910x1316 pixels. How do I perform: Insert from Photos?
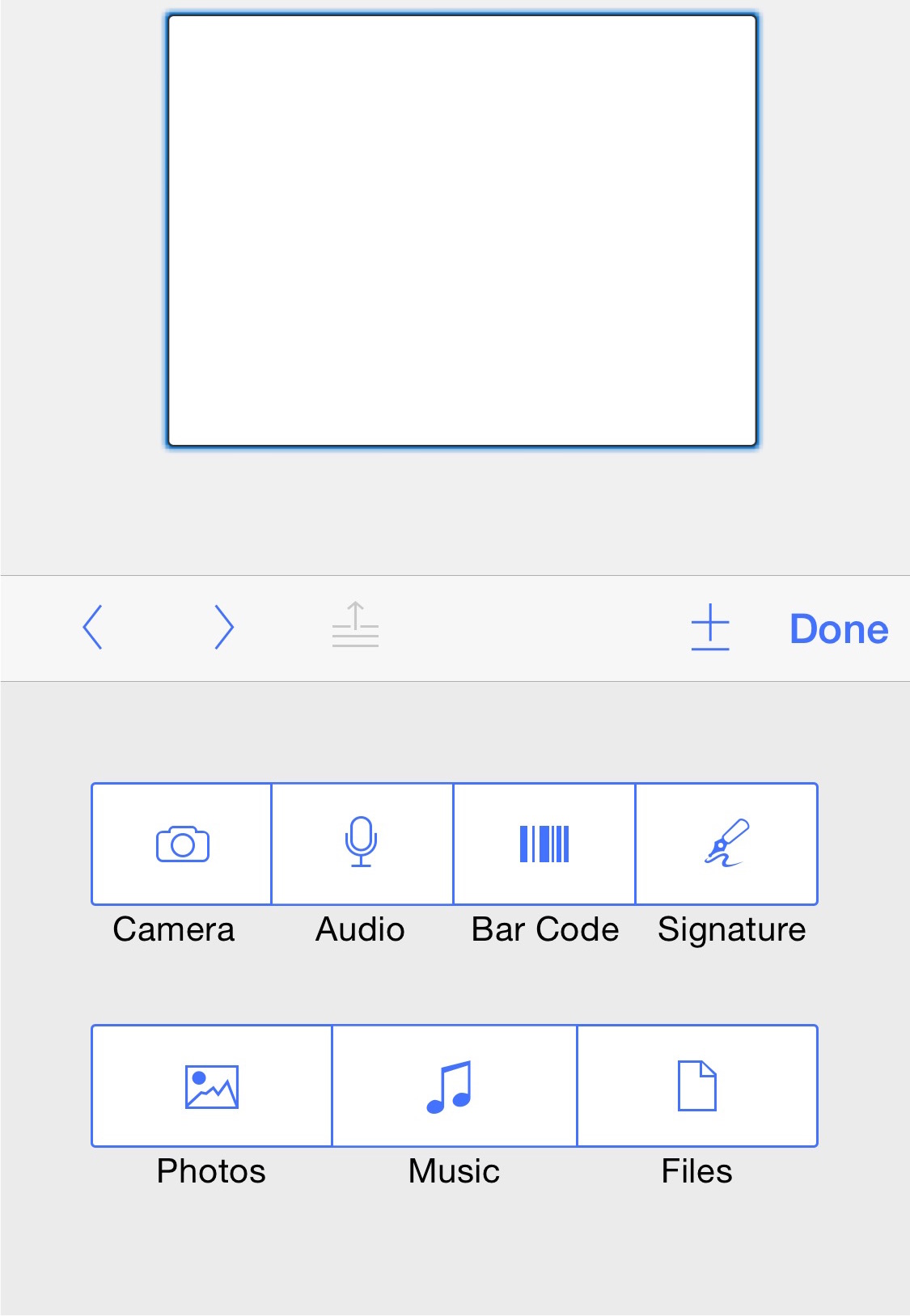(212, 1085)
